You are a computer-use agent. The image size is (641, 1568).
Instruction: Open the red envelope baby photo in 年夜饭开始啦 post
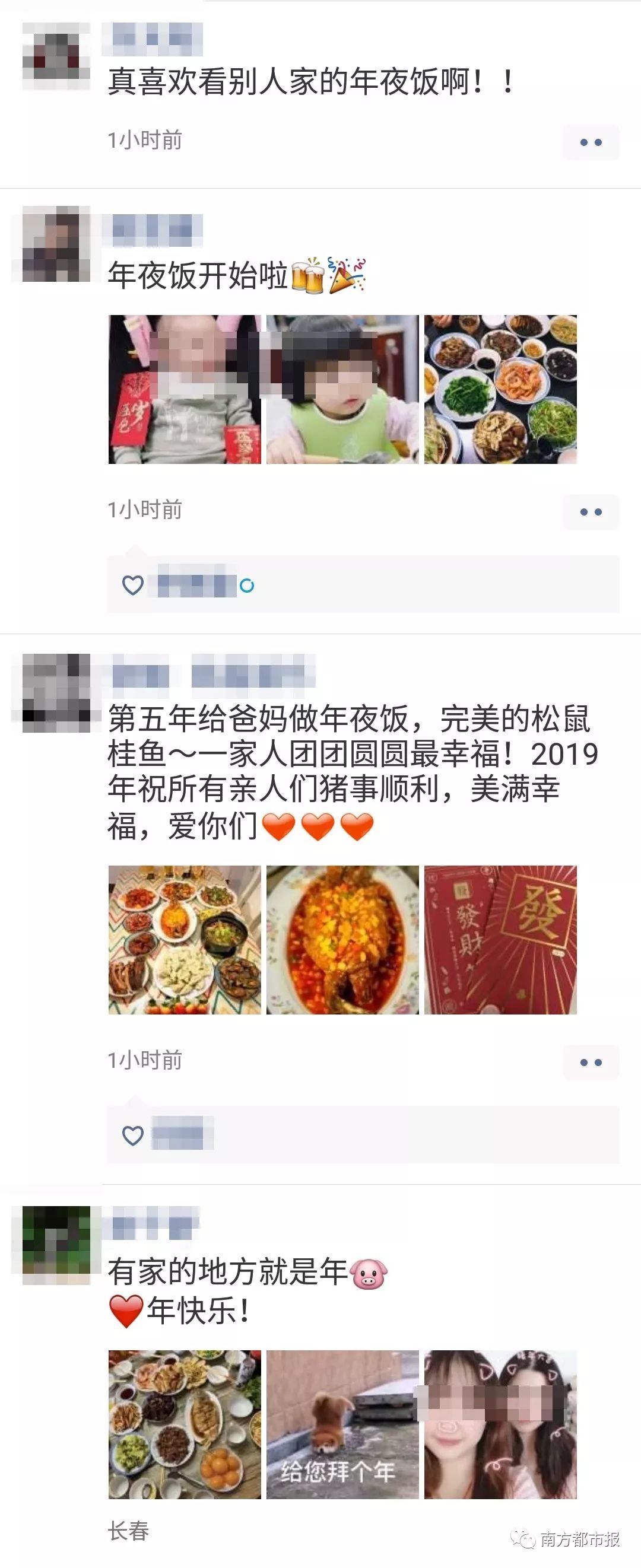click(x=185, y=389)
